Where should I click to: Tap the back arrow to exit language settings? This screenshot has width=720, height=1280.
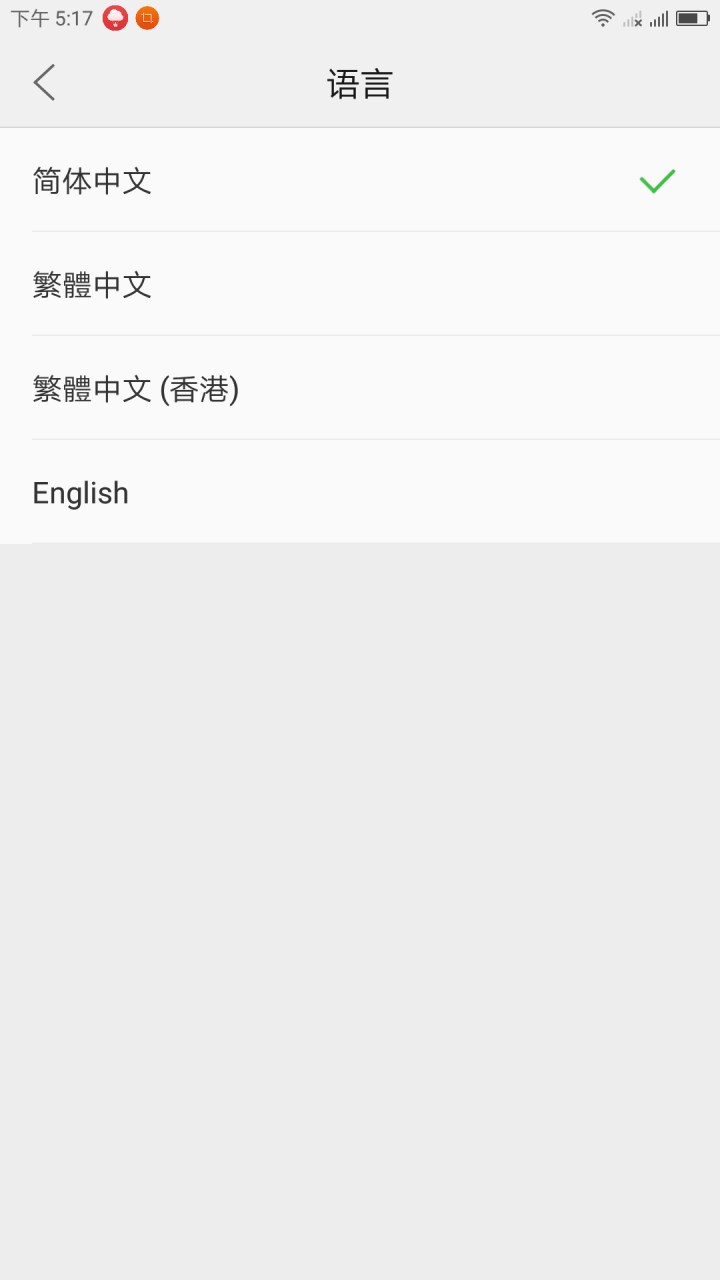coord(43,83)
